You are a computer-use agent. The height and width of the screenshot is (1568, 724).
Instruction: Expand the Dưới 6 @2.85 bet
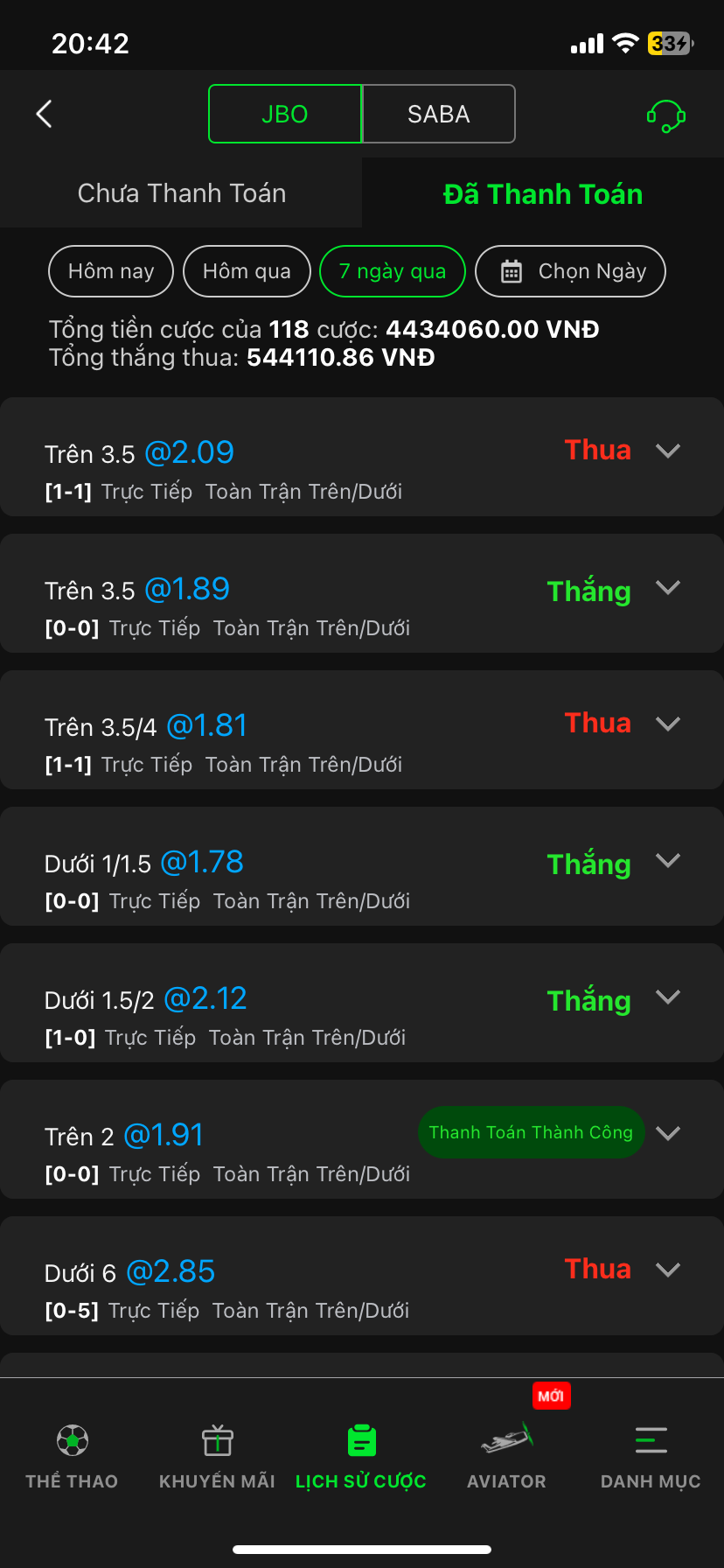tap(668, 1270)
